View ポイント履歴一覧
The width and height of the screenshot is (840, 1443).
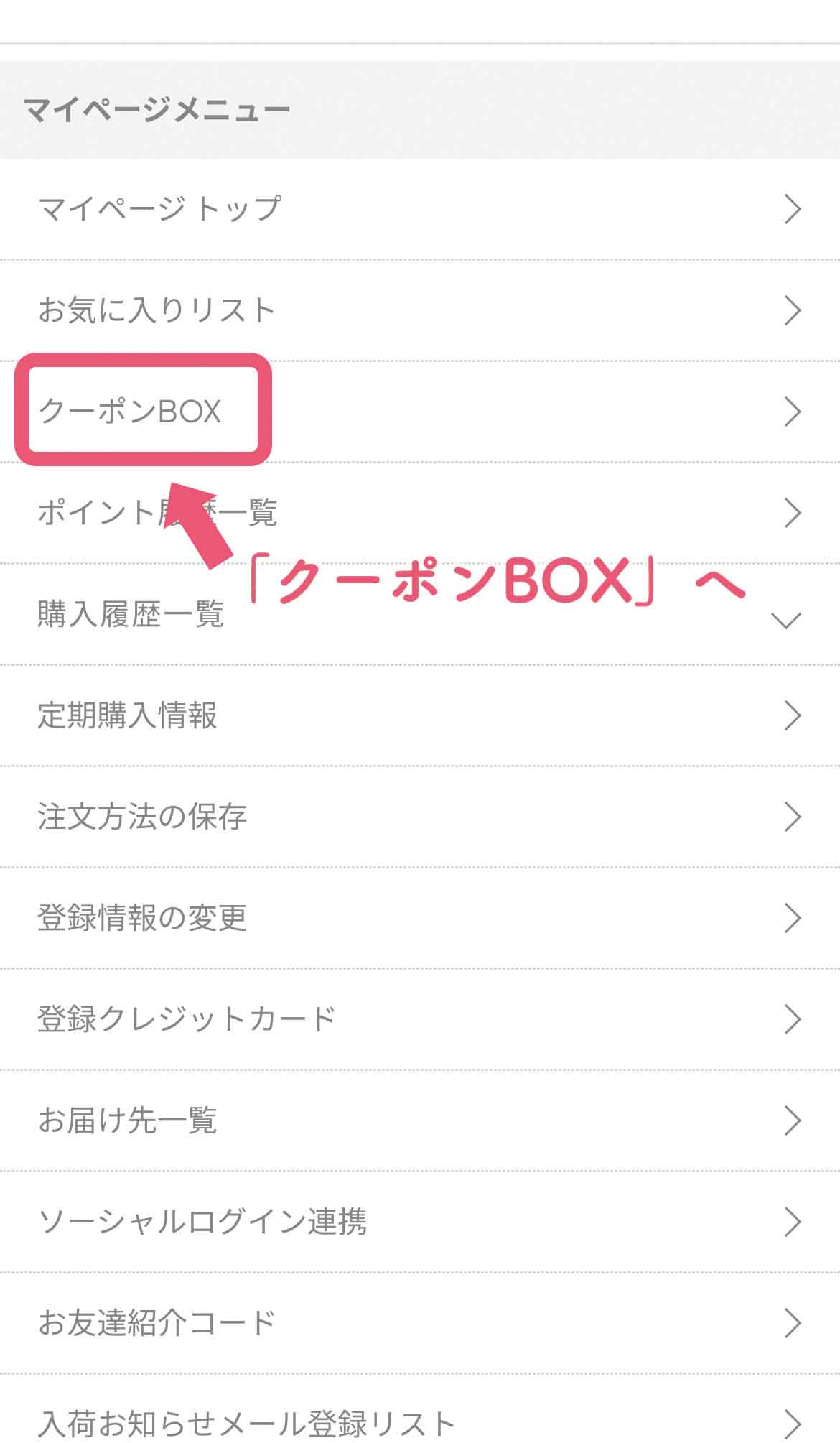[x=420, y=513]
